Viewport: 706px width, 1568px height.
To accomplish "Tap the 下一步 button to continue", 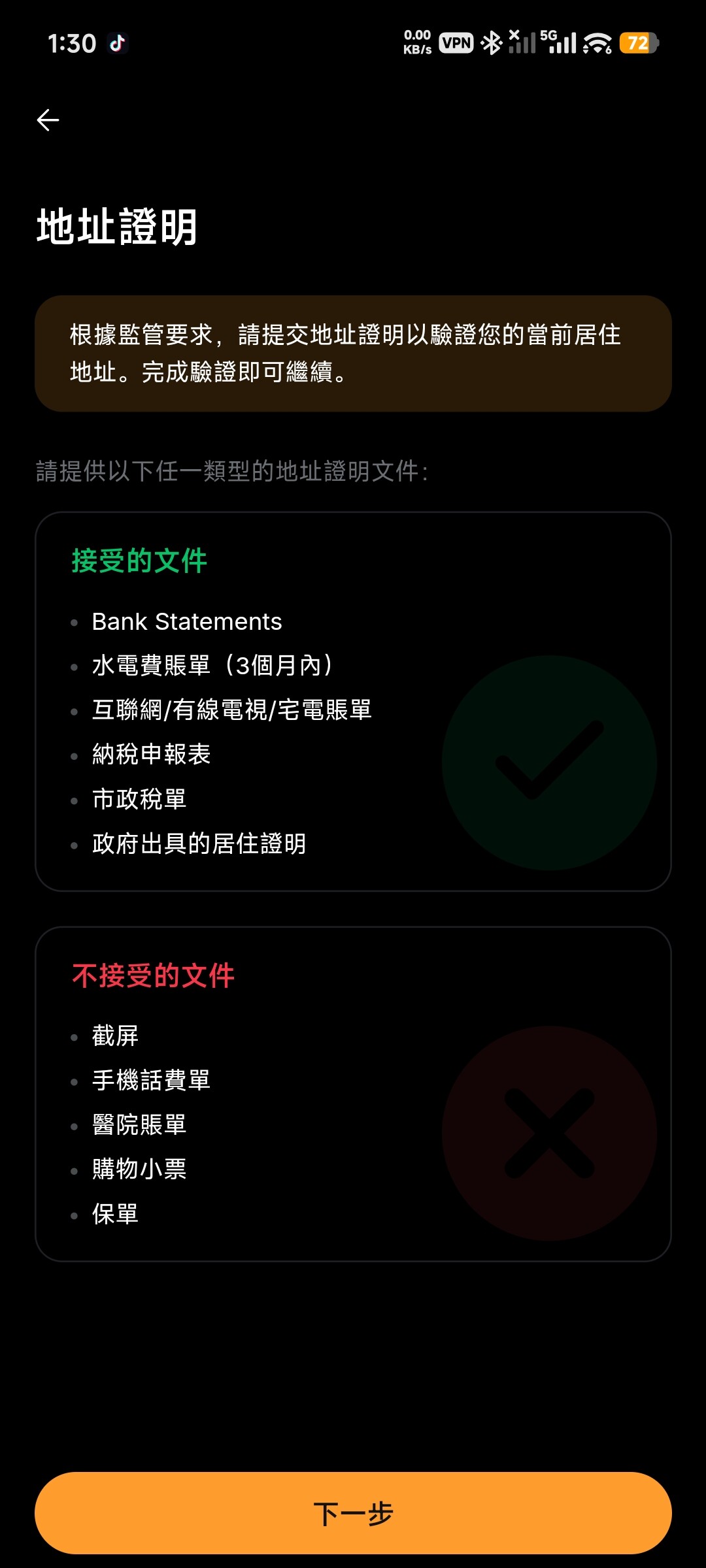I will (x=353, y=1513).
